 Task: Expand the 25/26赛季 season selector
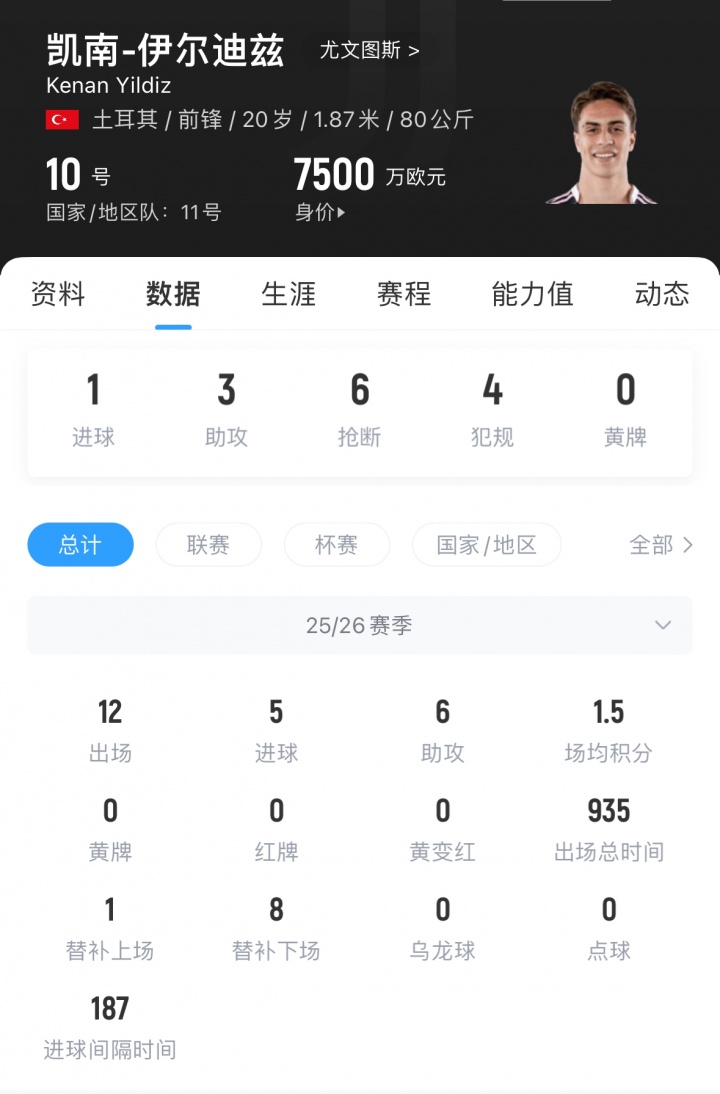click(360, 625)
